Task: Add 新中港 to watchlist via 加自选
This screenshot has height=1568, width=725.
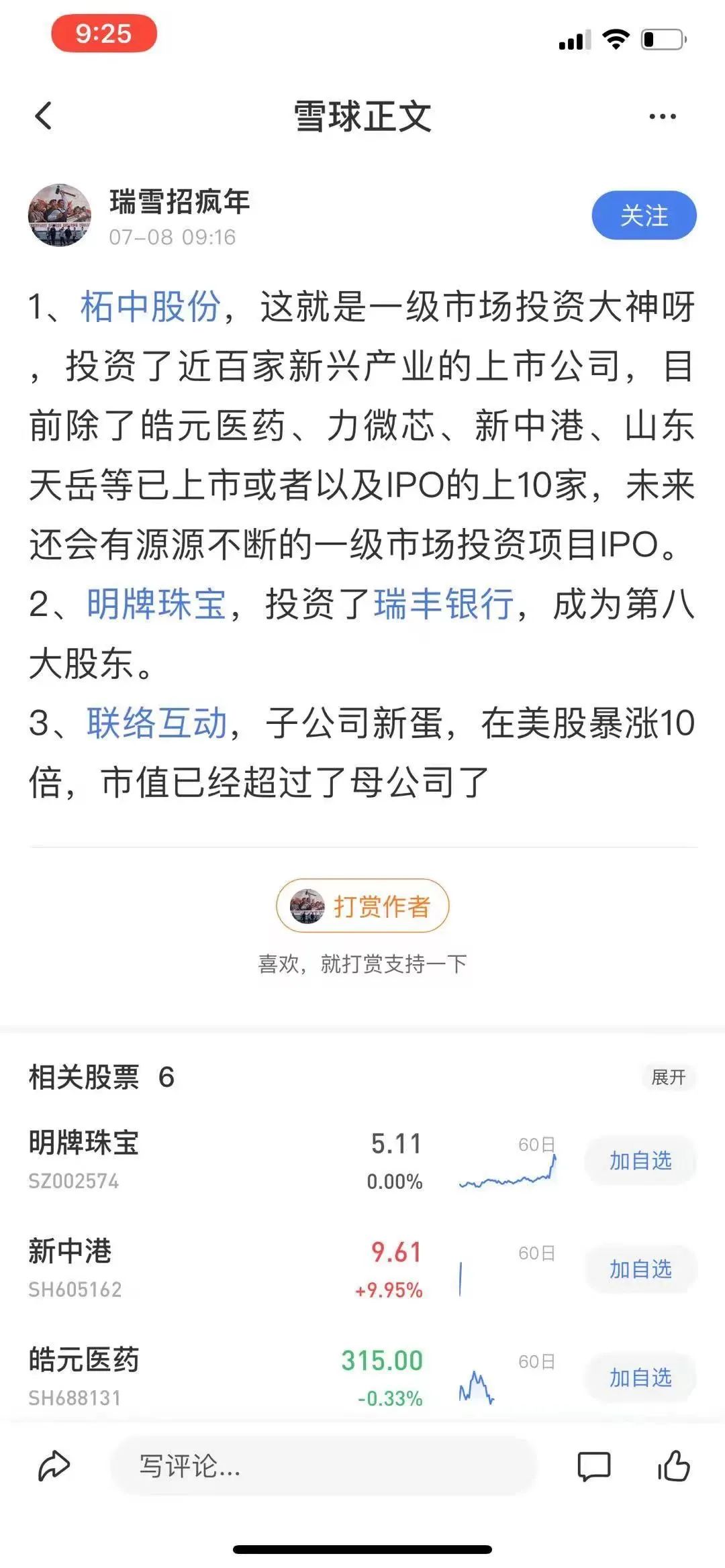Action: [x=639, y=1270]
